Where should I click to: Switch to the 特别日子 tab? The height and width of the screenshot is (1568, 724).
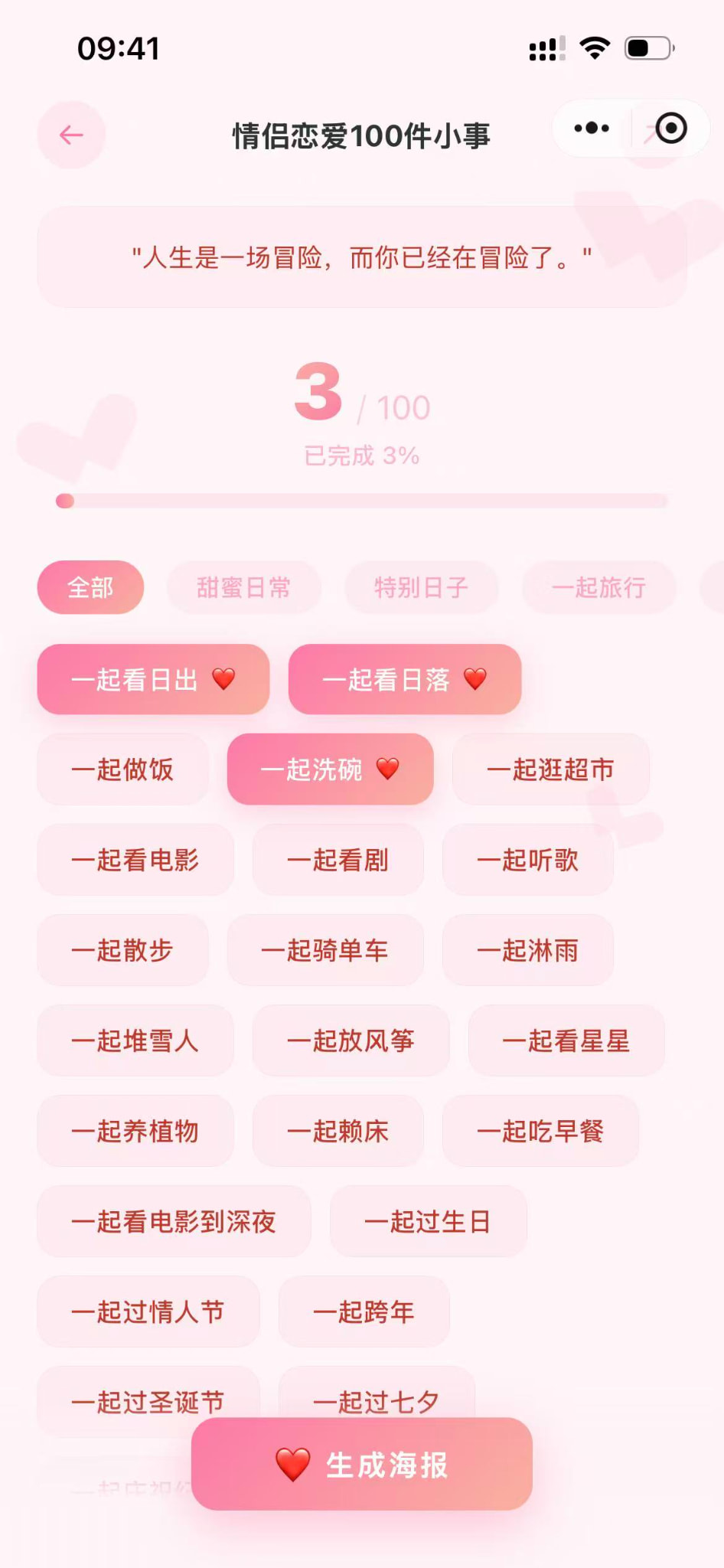422,587
